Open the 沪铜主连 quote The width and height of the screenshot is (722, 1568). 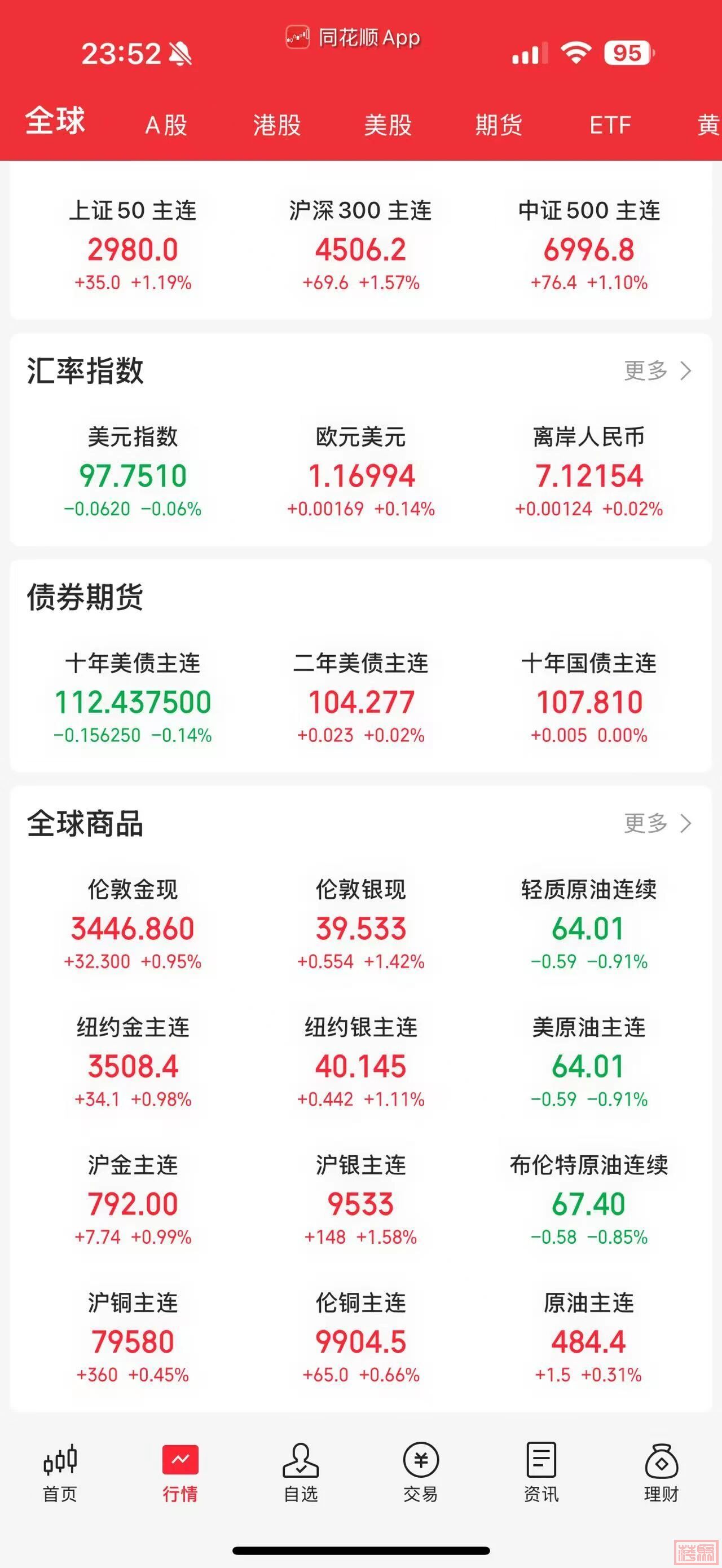click(x=133, y=1337)
